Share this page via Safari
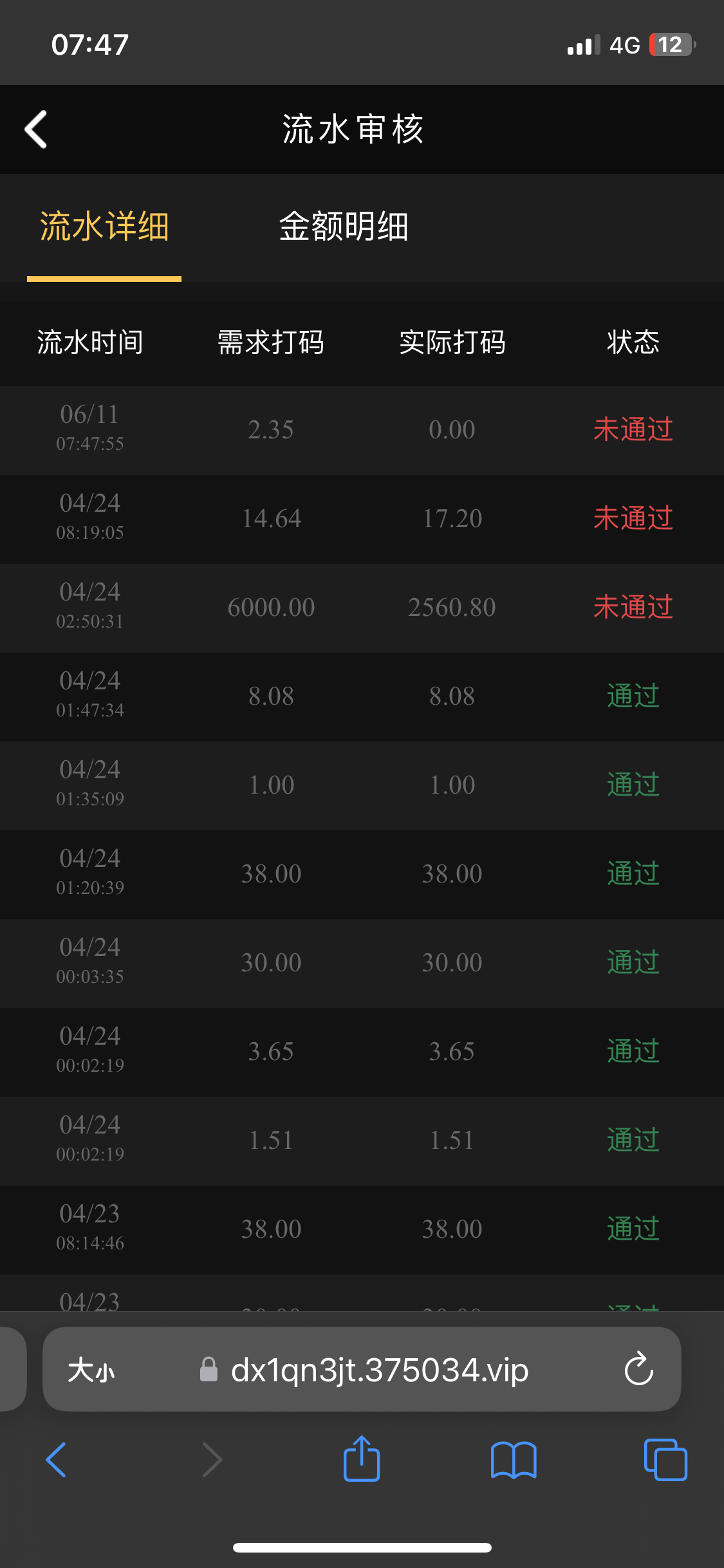Image resolution: width=724 pixels, height=1568 pixels. point(362,1460)
